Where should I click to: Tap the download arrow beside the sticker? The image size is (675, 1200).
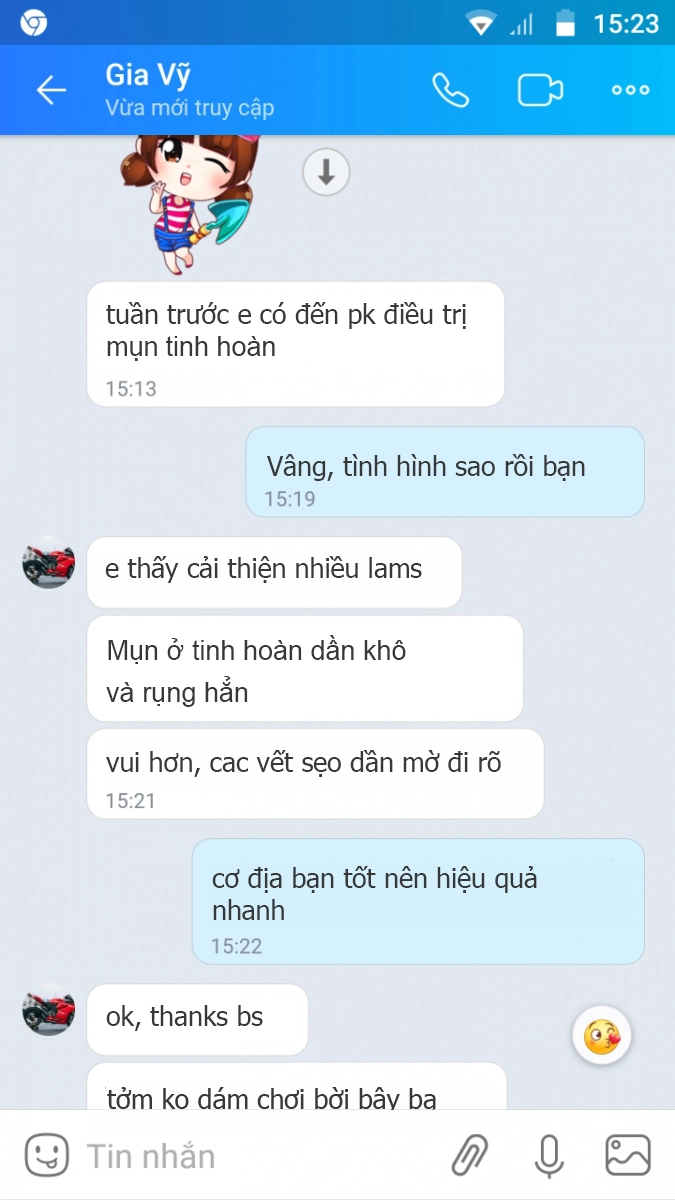point(326,173)
